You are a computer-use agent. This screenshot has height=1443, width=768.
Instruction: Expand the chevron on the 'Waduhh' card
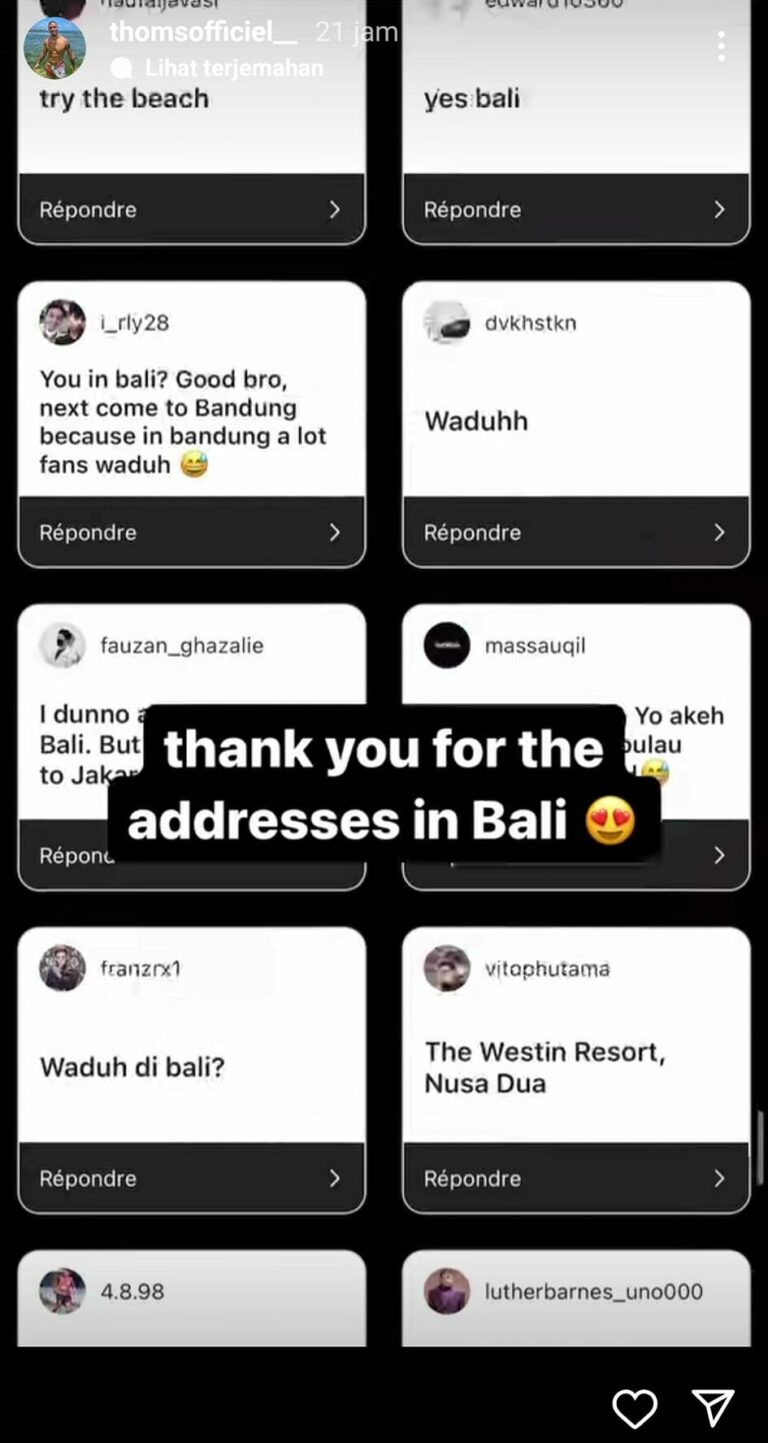click(718, 532)
